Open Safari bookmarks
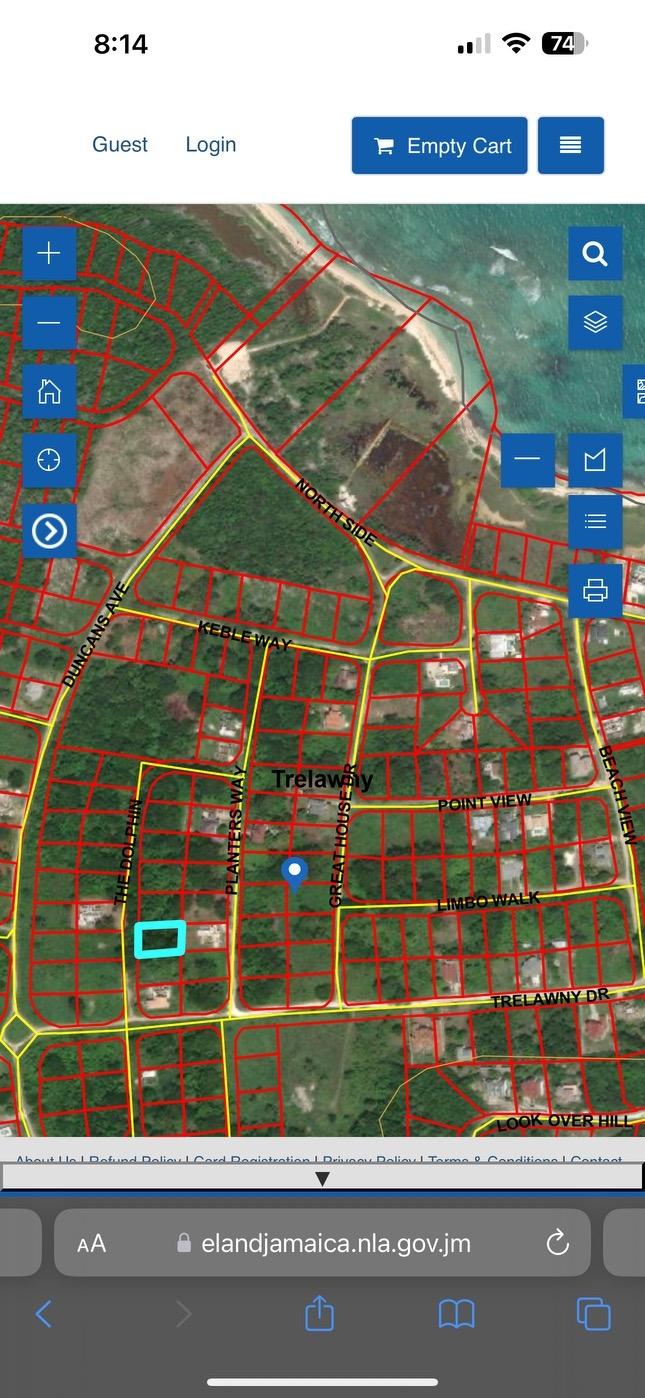This screenshot has width=645, height=1398. (x=456, y=1313)
